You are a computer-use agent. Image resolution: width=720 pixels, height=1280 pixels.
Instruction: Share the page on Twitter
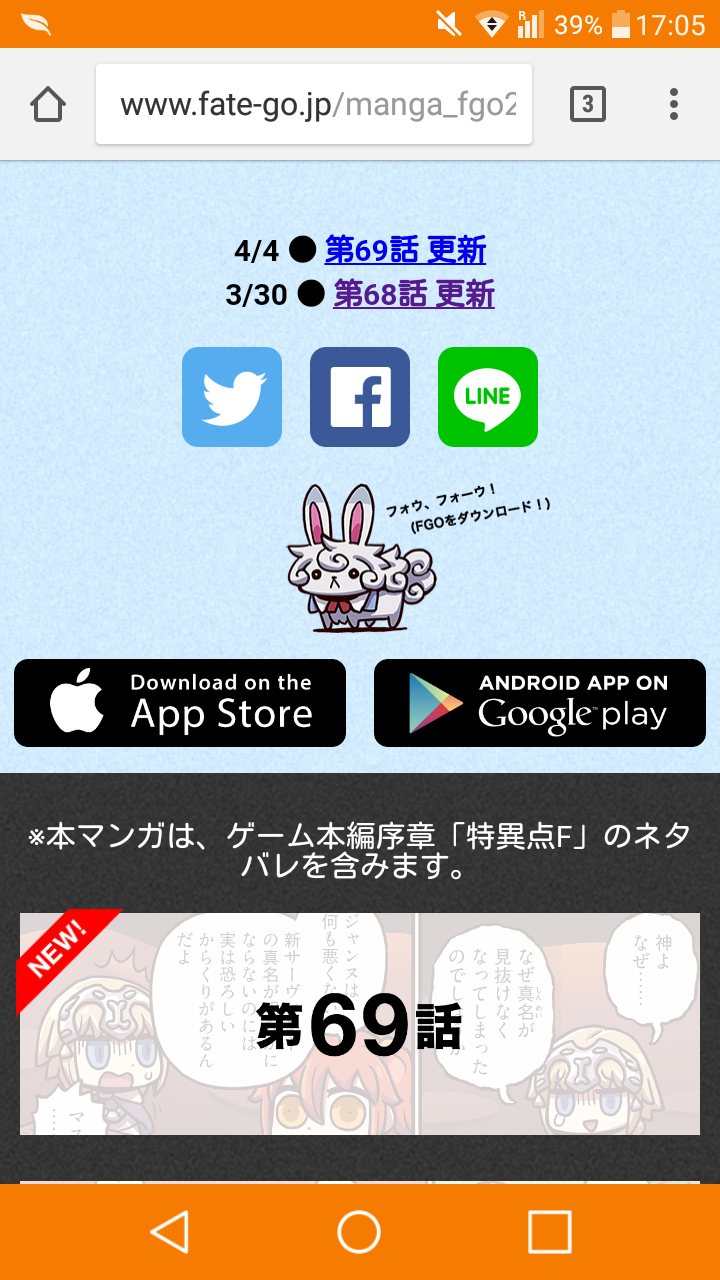click(x=232, y=397)
